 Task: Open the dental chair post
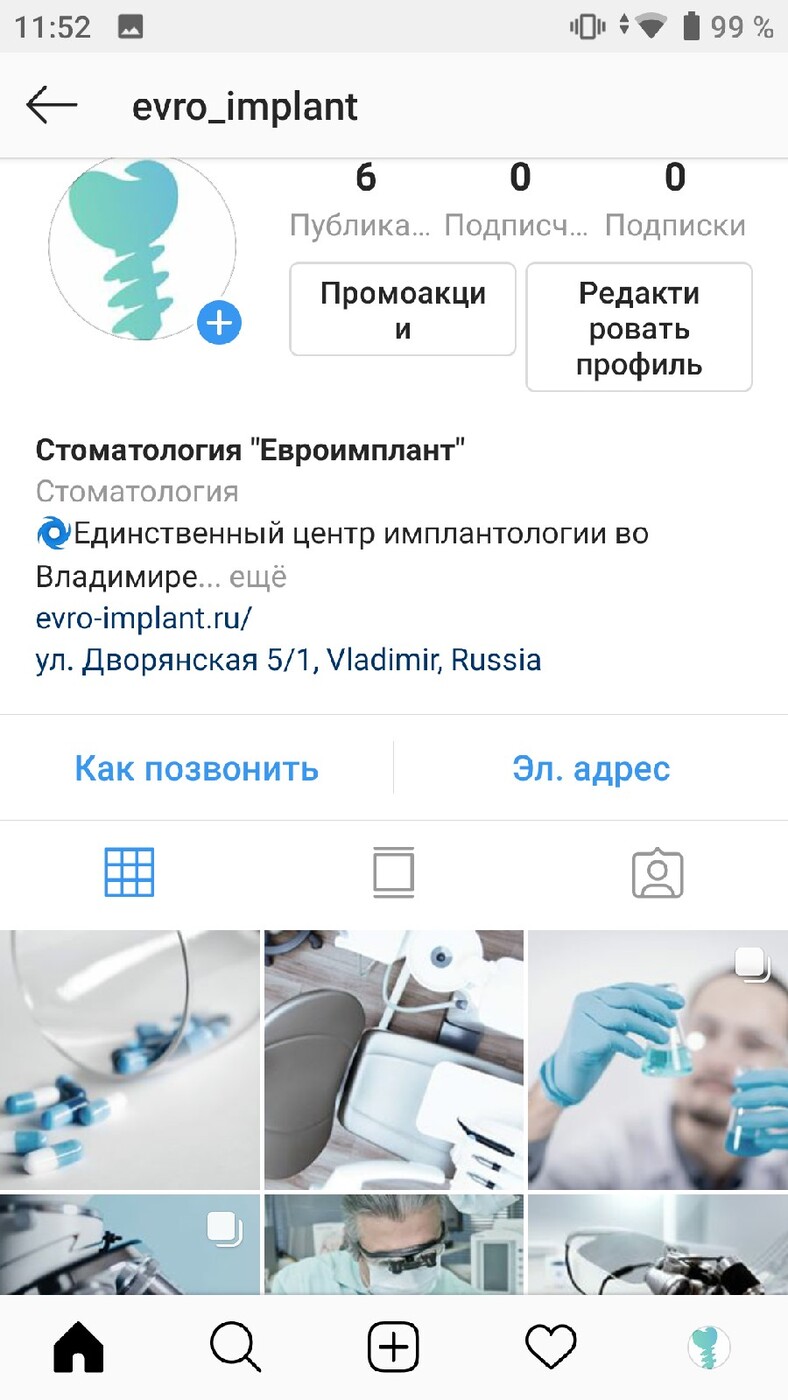393,1058
